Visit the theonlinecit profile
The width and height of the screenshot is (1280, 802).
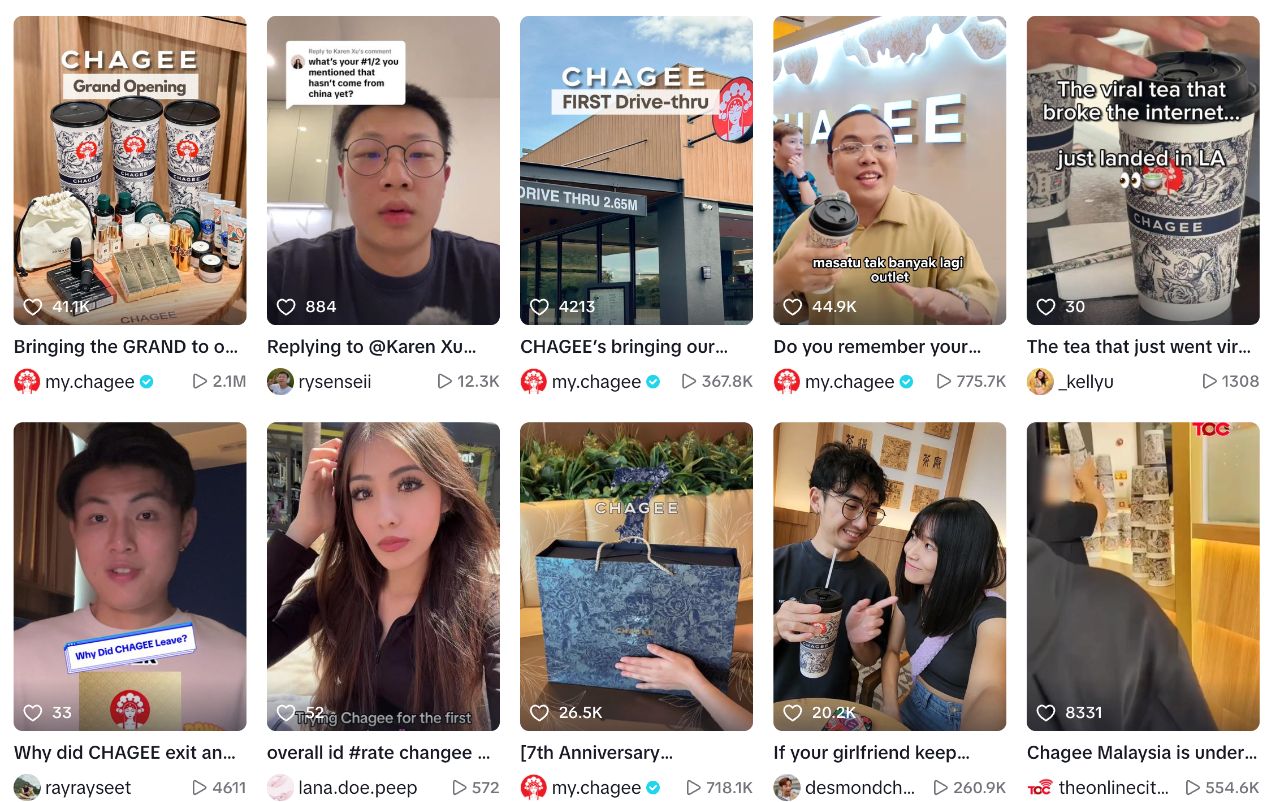click(x=1114, y=787)
